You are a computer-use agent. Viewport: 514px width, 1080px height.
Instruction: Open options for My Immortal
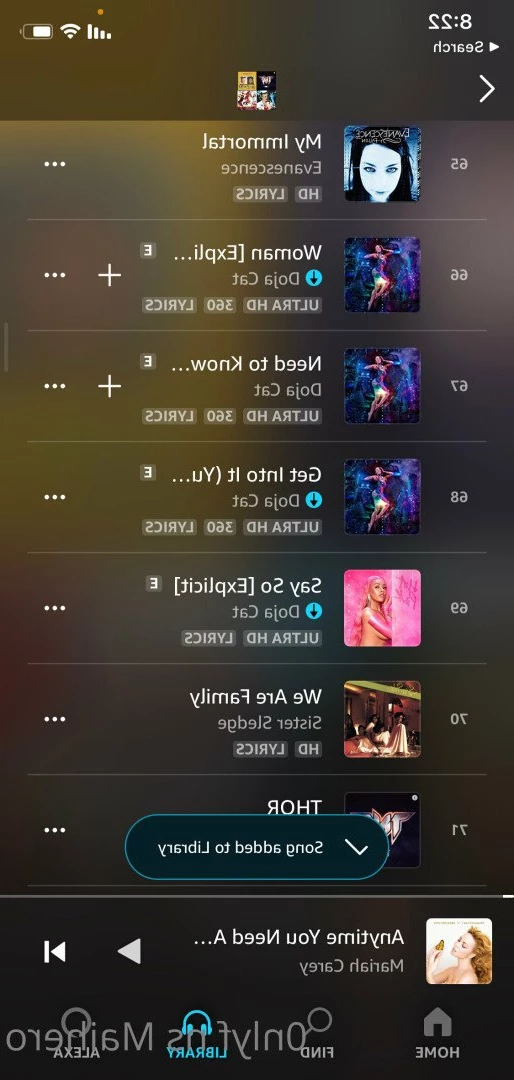pyautogui.click(x=54, y=164)
